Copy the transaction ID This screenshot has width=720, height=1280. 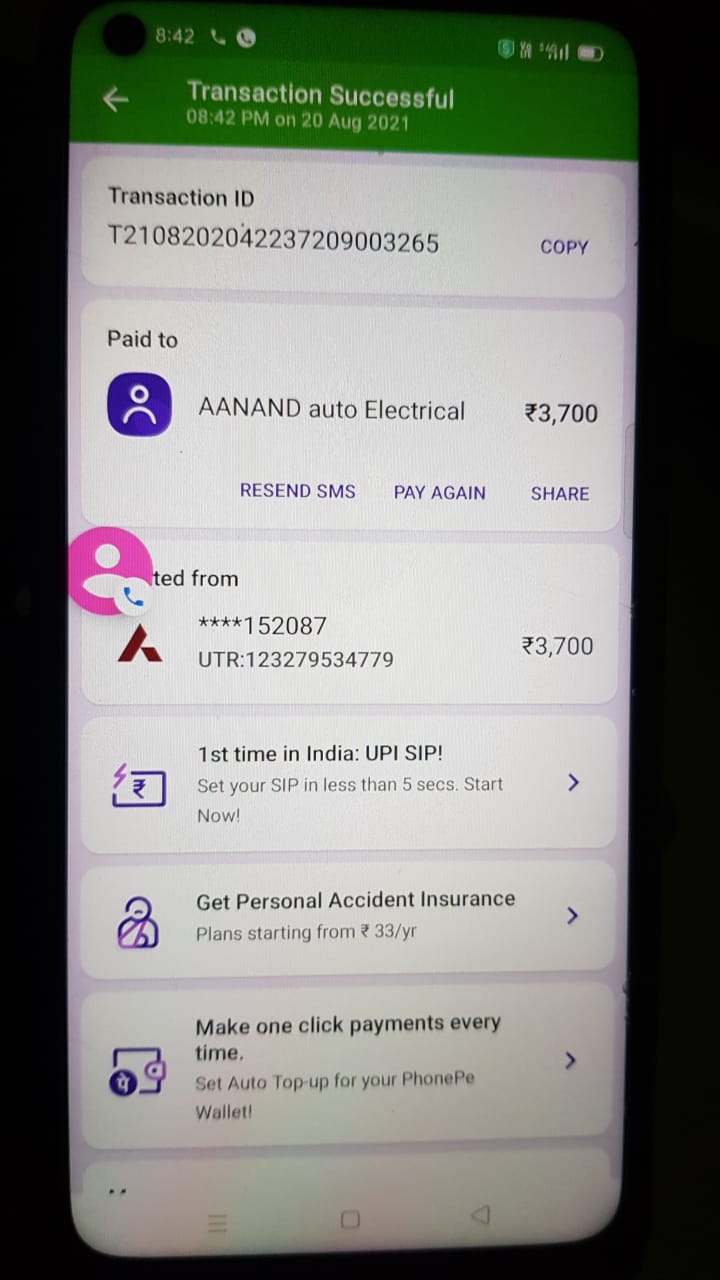[564, 247]
